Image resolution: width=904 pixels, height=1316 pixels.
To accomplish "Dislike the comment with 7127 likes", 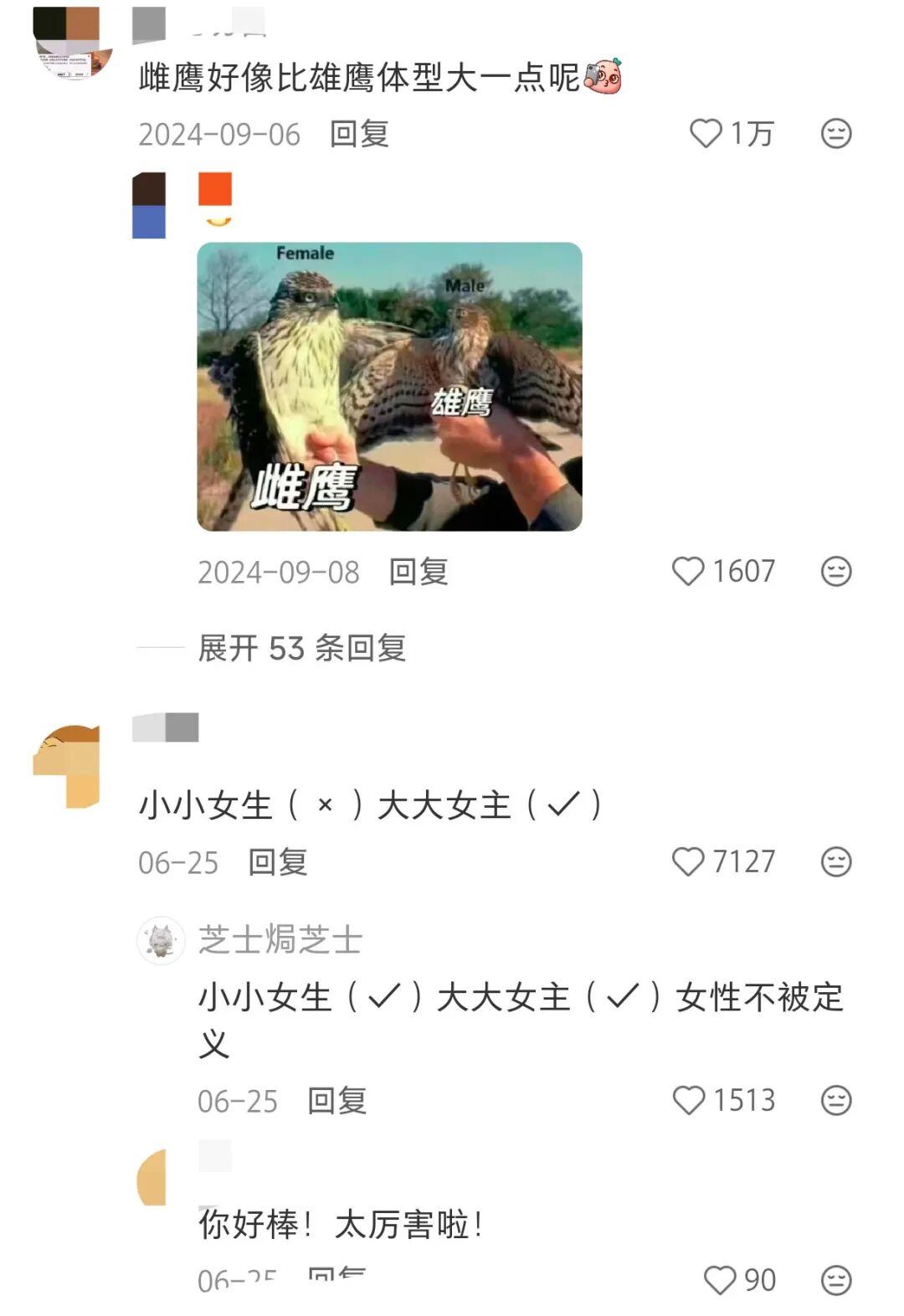I will click(835, 861).
